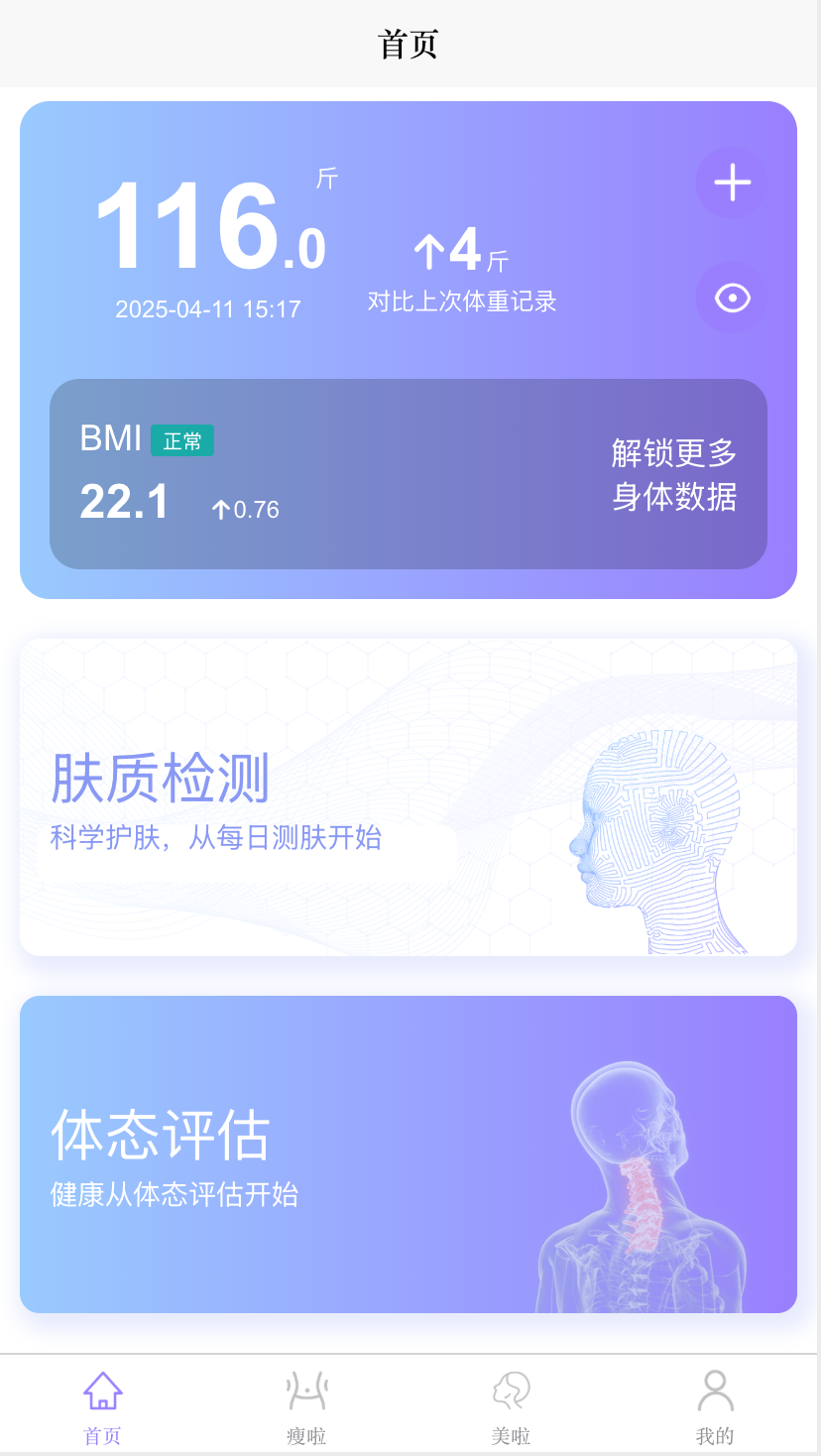The width and height of the screenshot is (821, 1456).
Task: Open the 瘦啦 section via its icon
Action: coord(305,1393)
